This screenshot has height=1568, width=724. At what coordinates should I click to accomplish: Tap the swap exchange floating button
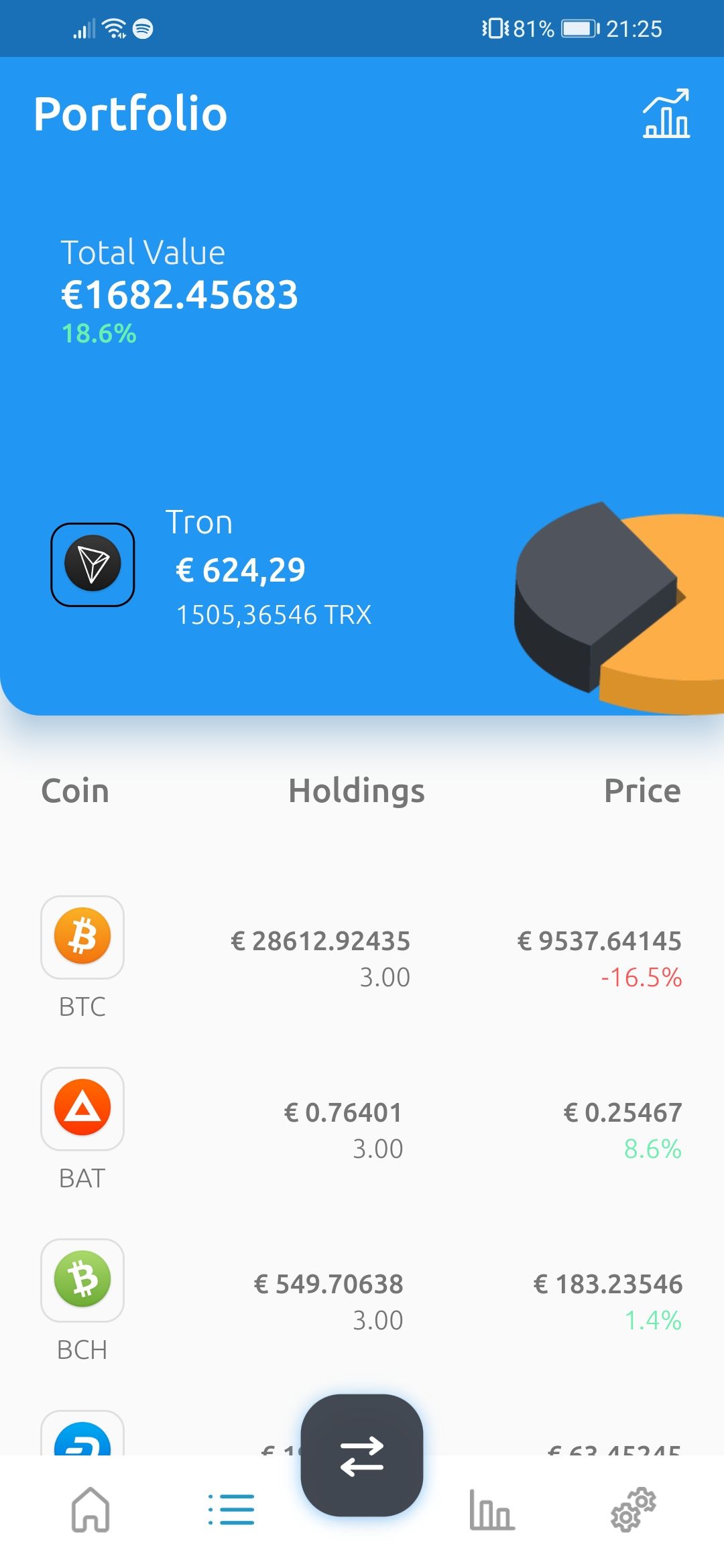(x=362, y=1455)
